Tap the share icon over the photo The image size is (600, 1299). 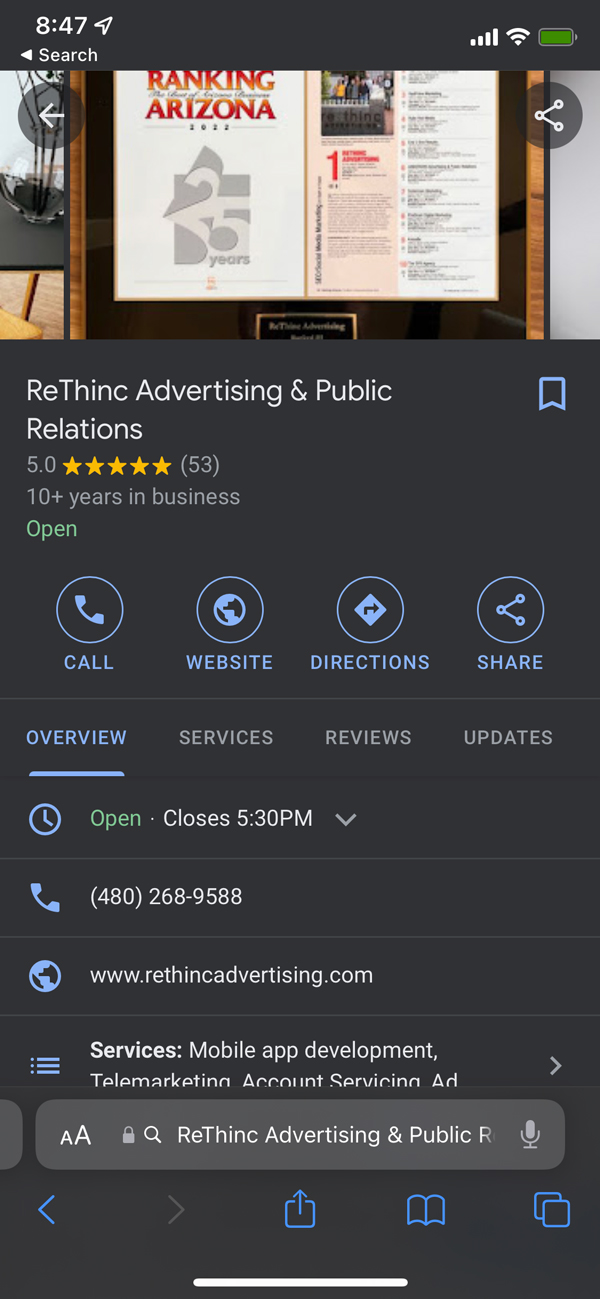pyautogui.click(x=549, y=116)
